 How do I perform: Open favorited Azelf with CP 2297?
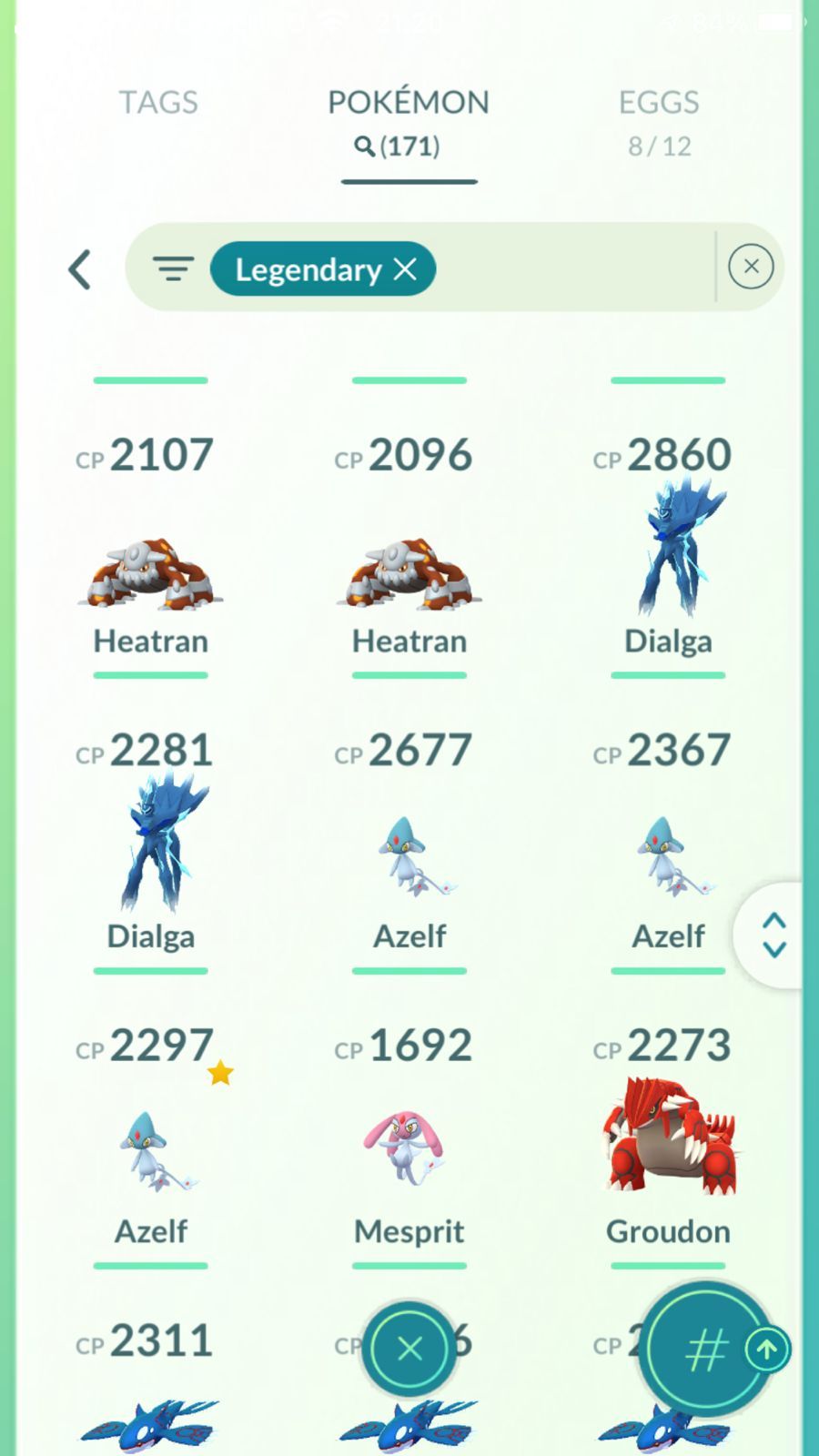[151, 1151]
